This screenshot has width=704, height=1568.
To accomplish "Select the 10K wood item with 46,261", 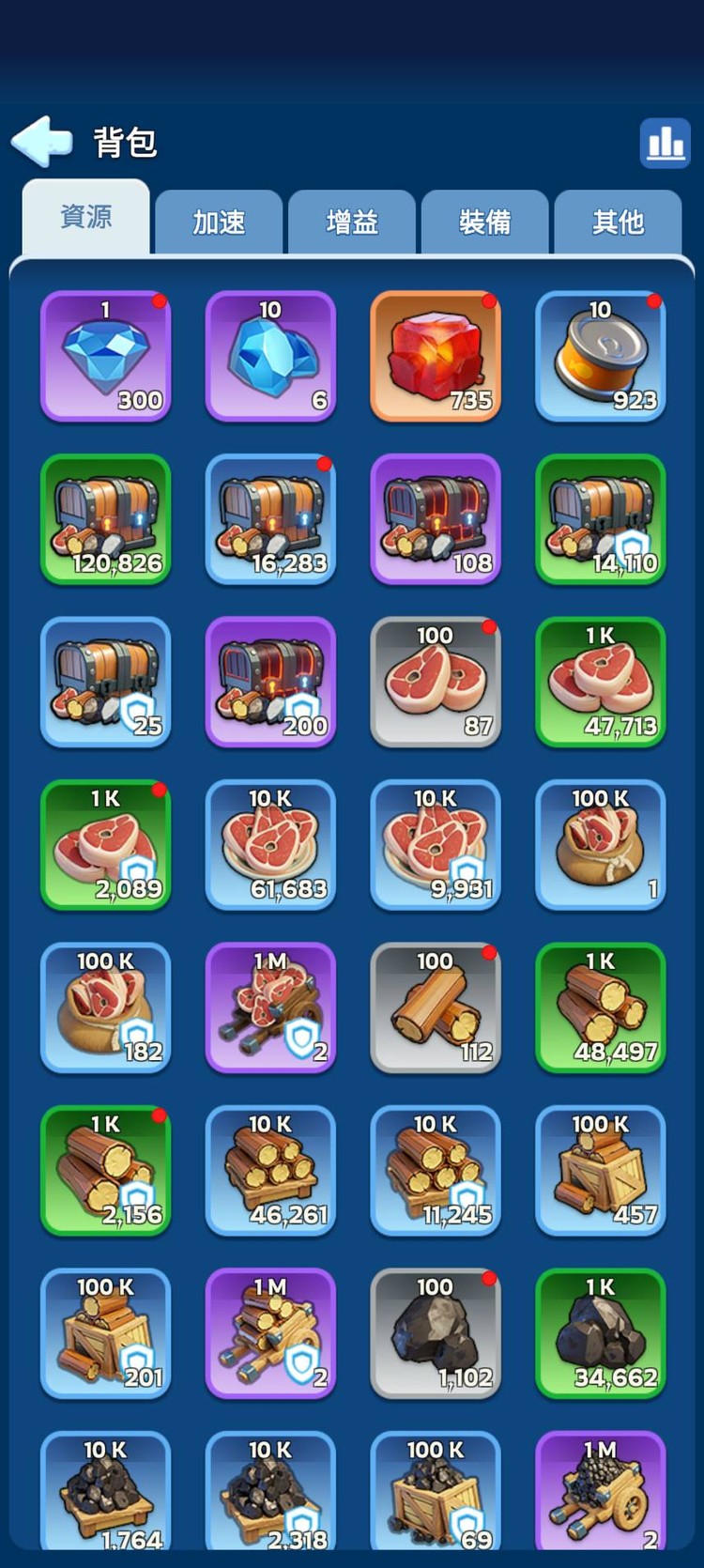I will point(270,1171).
